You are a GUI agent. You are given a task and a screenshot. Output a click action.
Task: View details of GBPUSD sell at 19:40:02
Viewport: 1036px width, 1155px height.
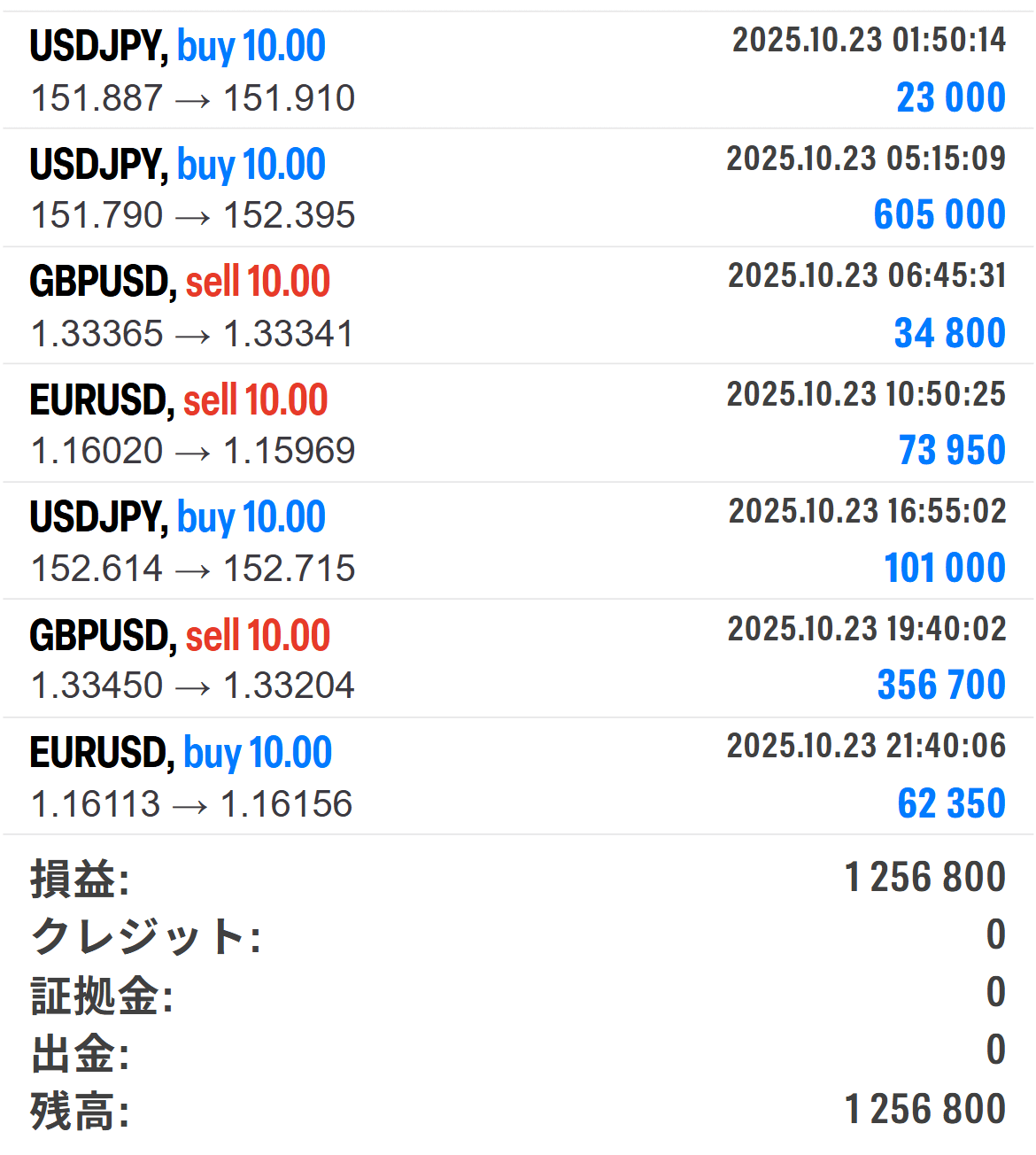click(518, 659)
